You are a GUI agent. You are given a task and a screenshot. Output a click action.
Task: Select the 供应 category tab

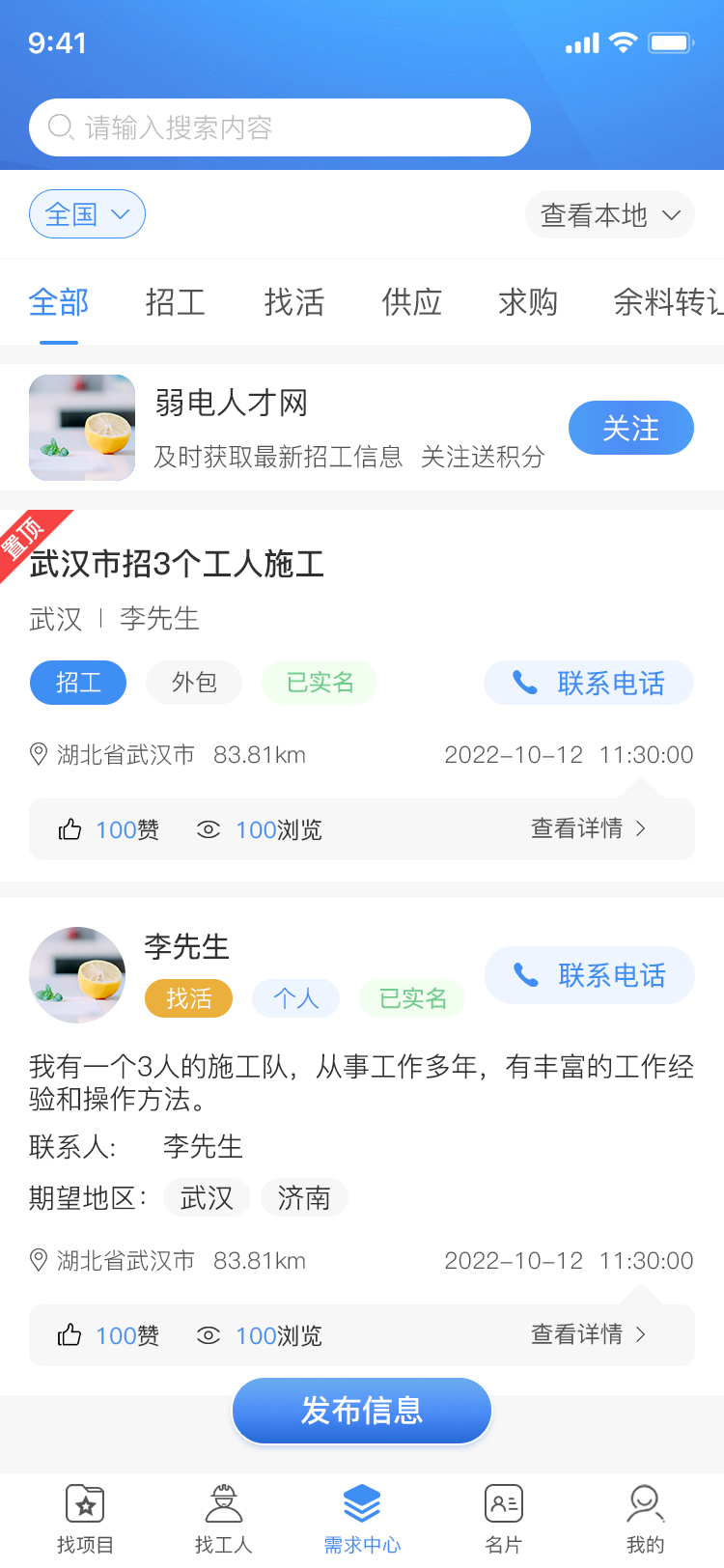pos(410,302)
